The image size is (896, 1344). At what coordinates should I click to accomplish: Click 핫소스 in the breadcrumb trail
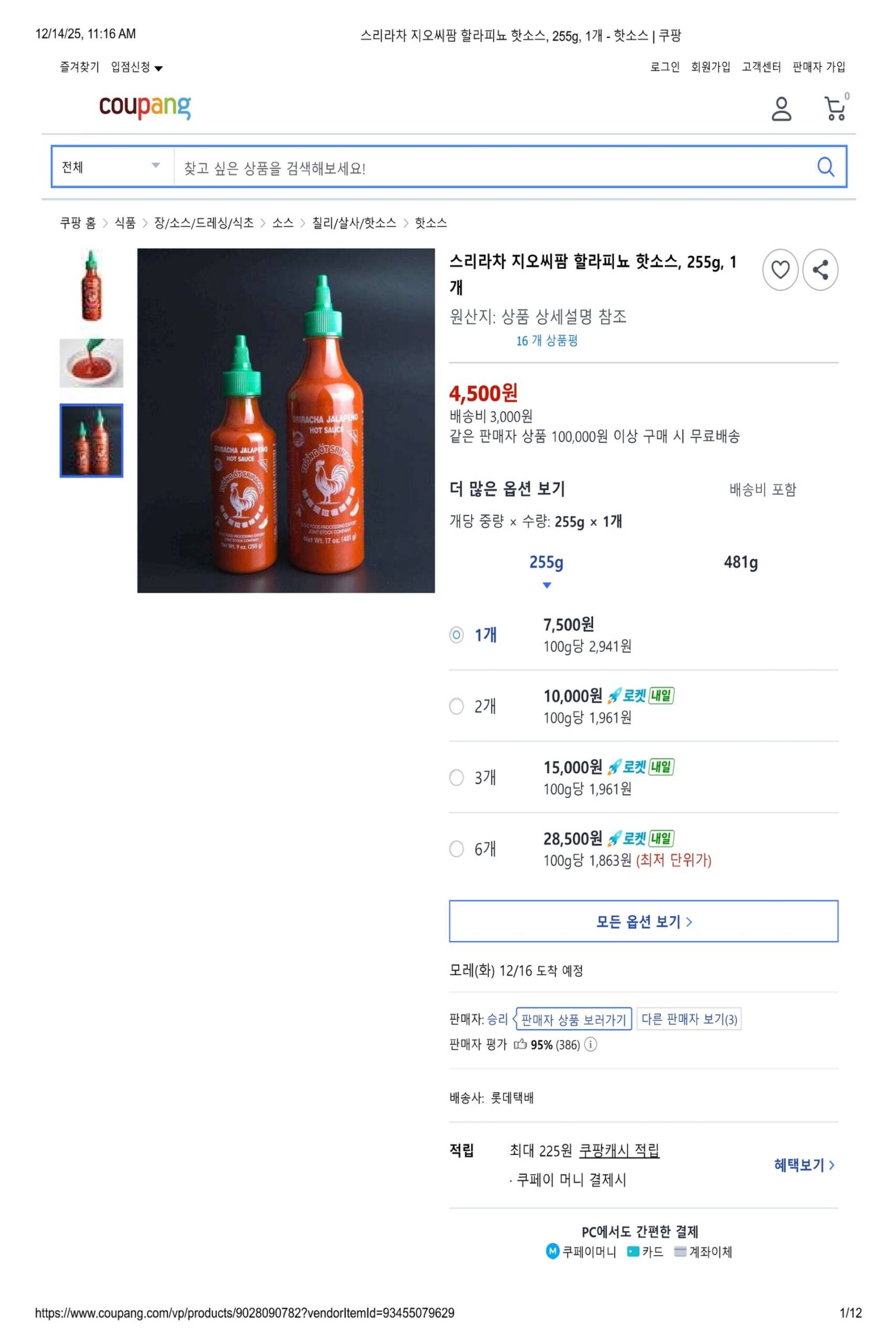click(430, 224)
